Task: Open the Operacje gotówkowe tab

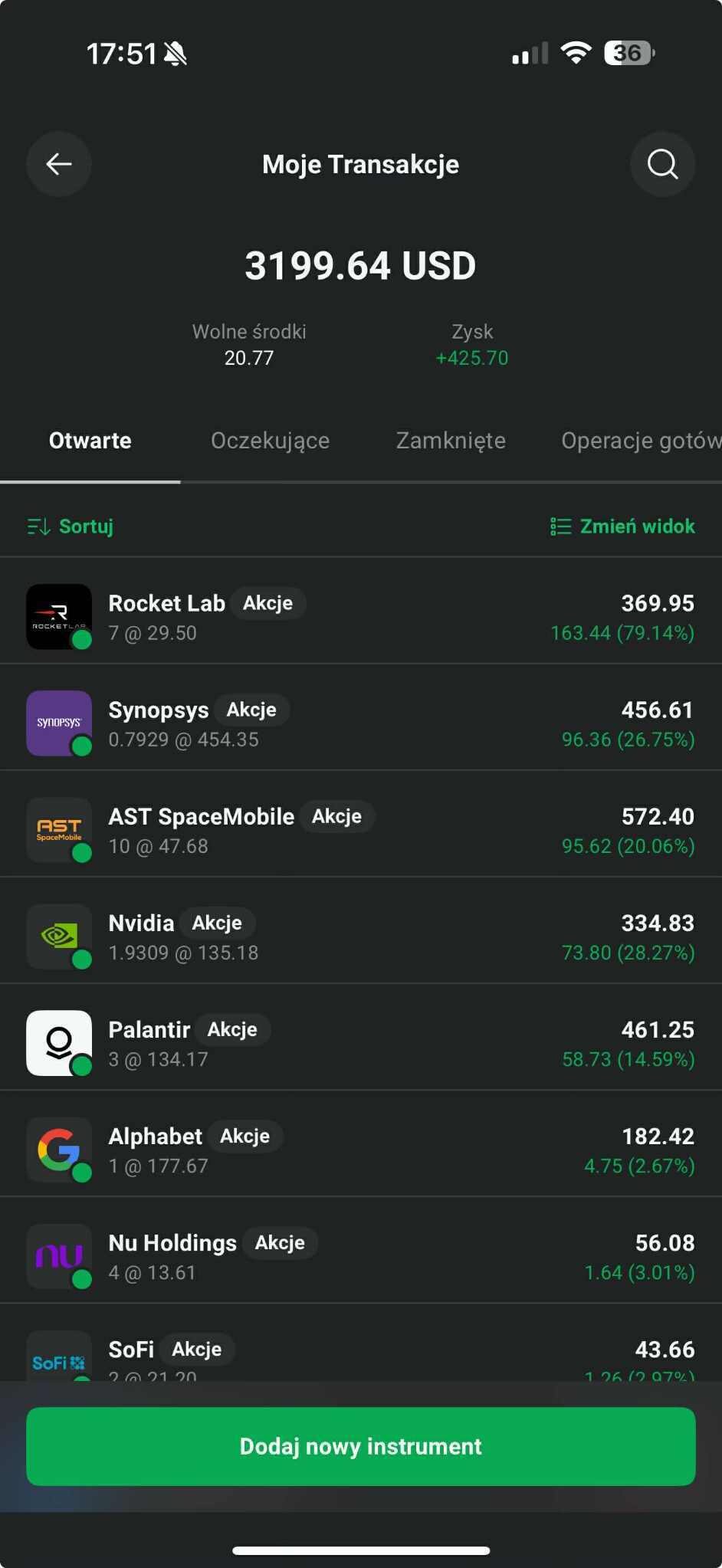Action: coord(640,441)
